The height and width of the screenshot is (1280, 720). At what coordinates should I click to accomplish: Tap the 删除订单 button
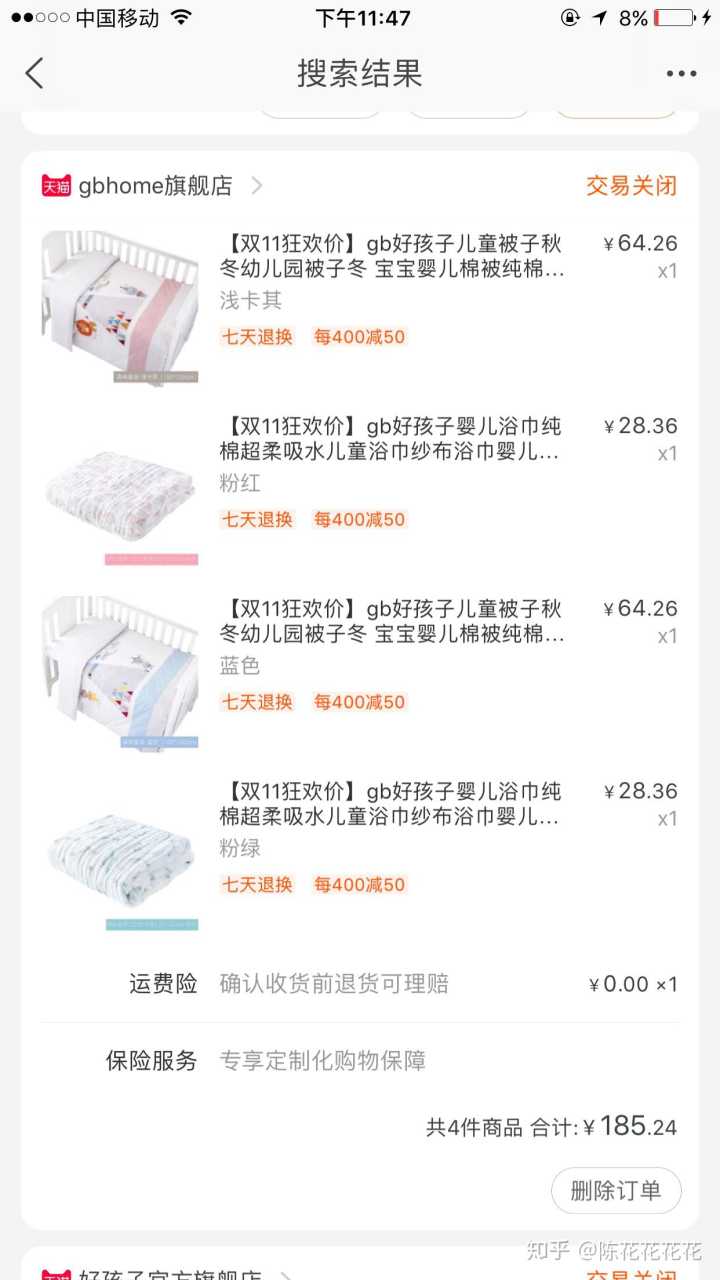pyautogui.click(x=615, y=1190)
